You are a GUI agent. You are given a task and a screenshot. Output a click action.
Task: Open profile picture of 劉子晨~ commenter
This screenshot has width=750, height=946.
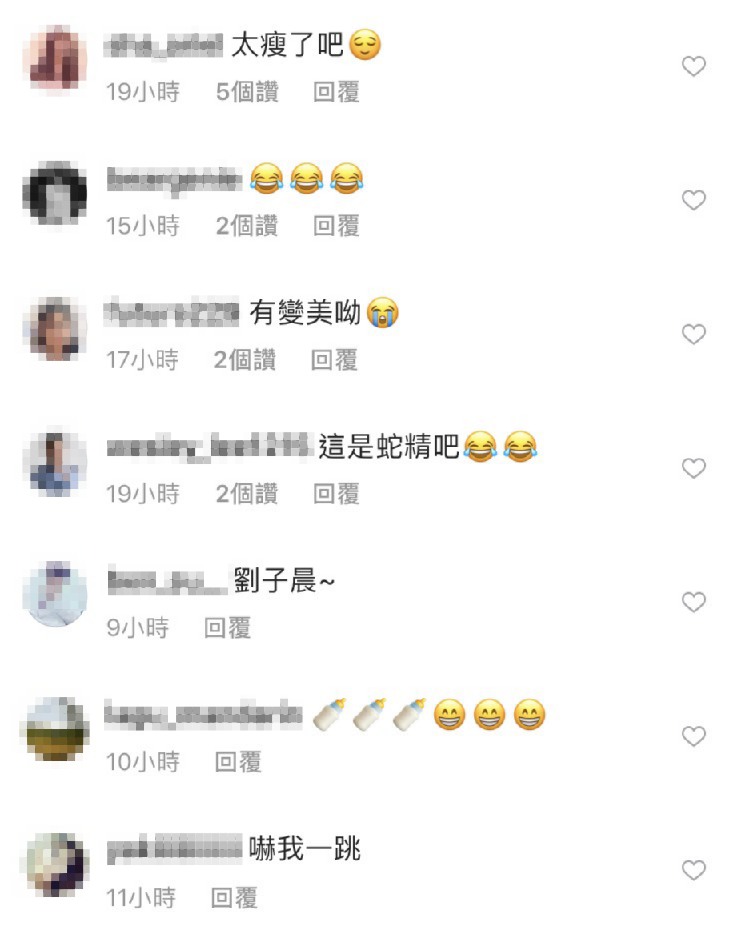click(55, 594)
